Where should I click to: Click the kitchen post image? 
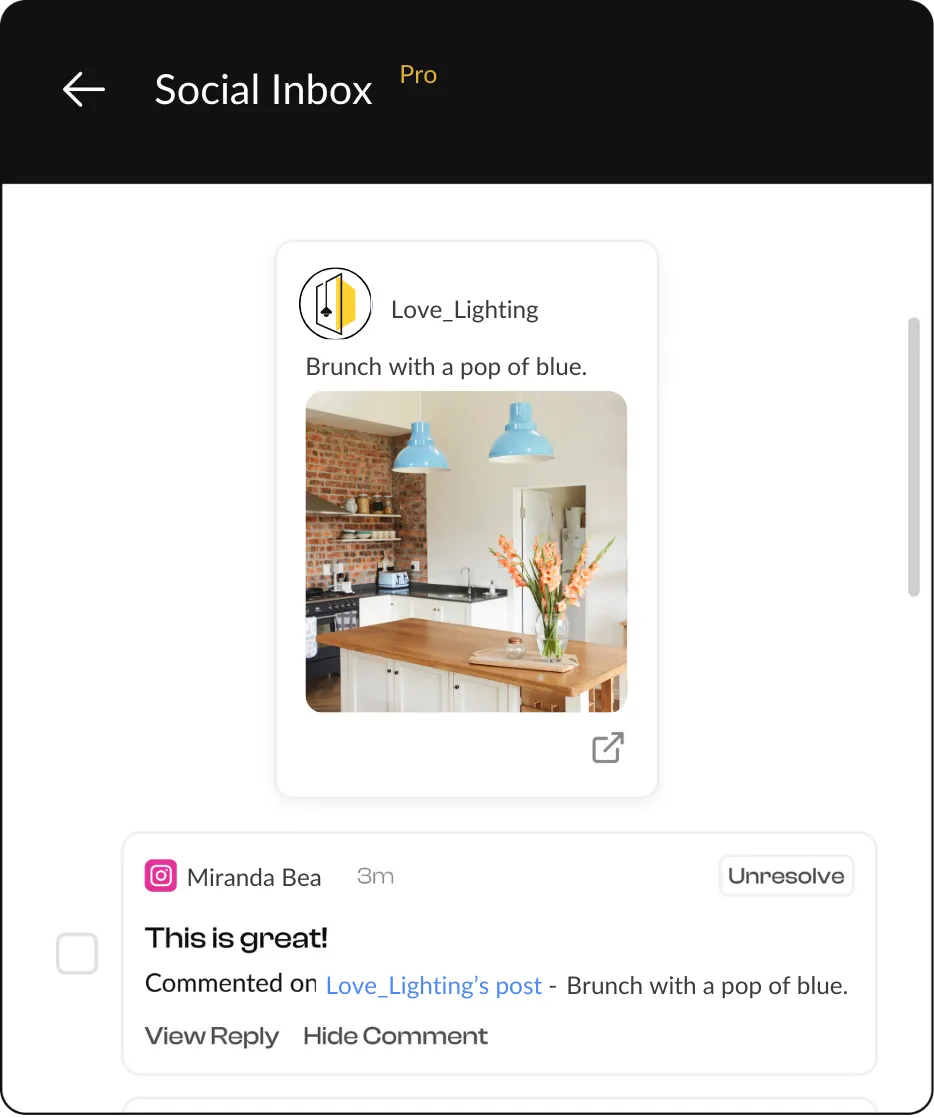pos(466,552)
